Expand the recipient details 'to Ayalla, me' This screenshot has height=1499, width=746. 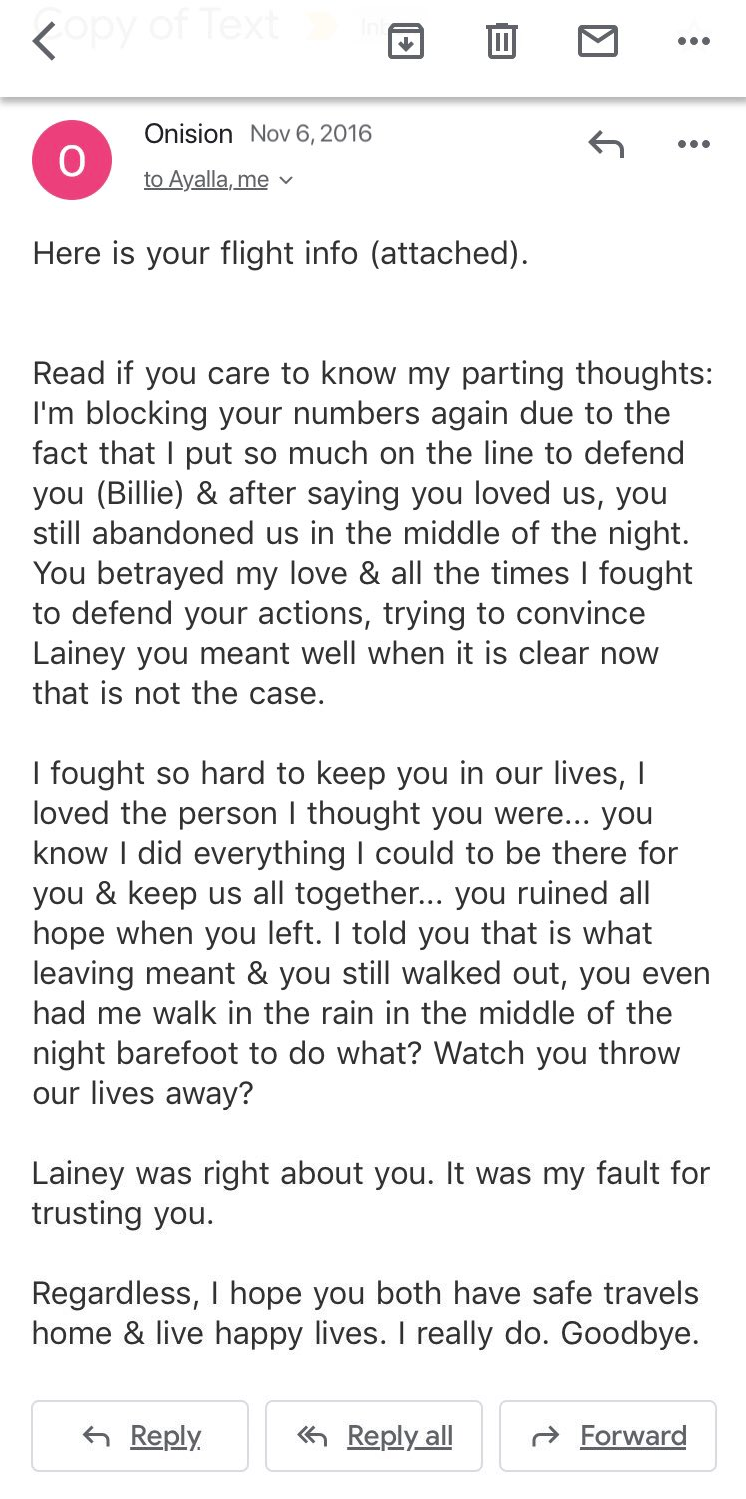(218, 180)
